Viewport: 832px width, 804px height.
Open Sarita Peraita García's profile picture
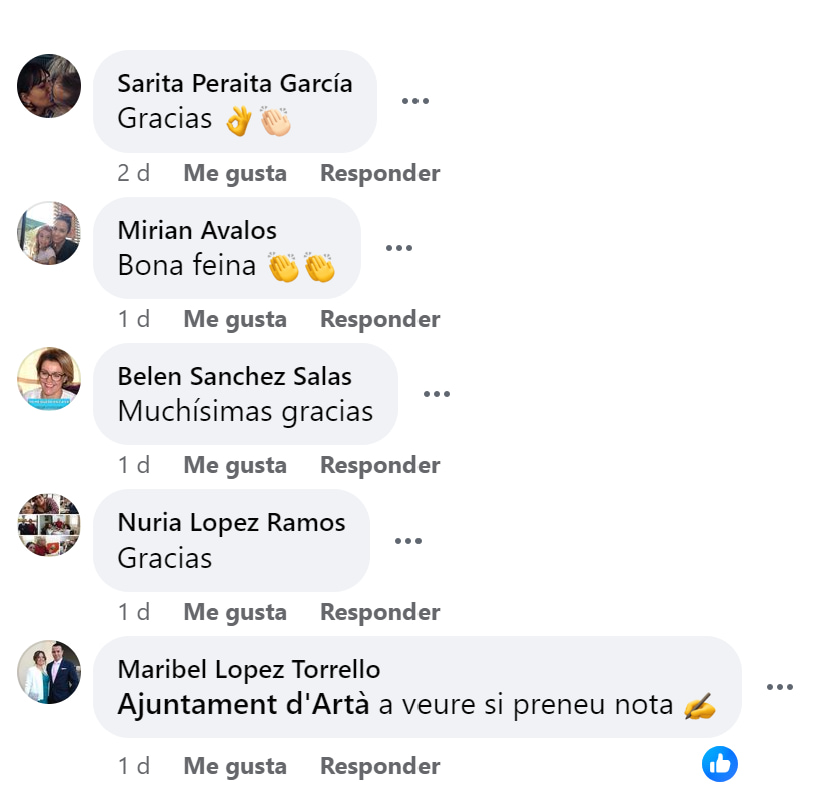tap(49, 86)
